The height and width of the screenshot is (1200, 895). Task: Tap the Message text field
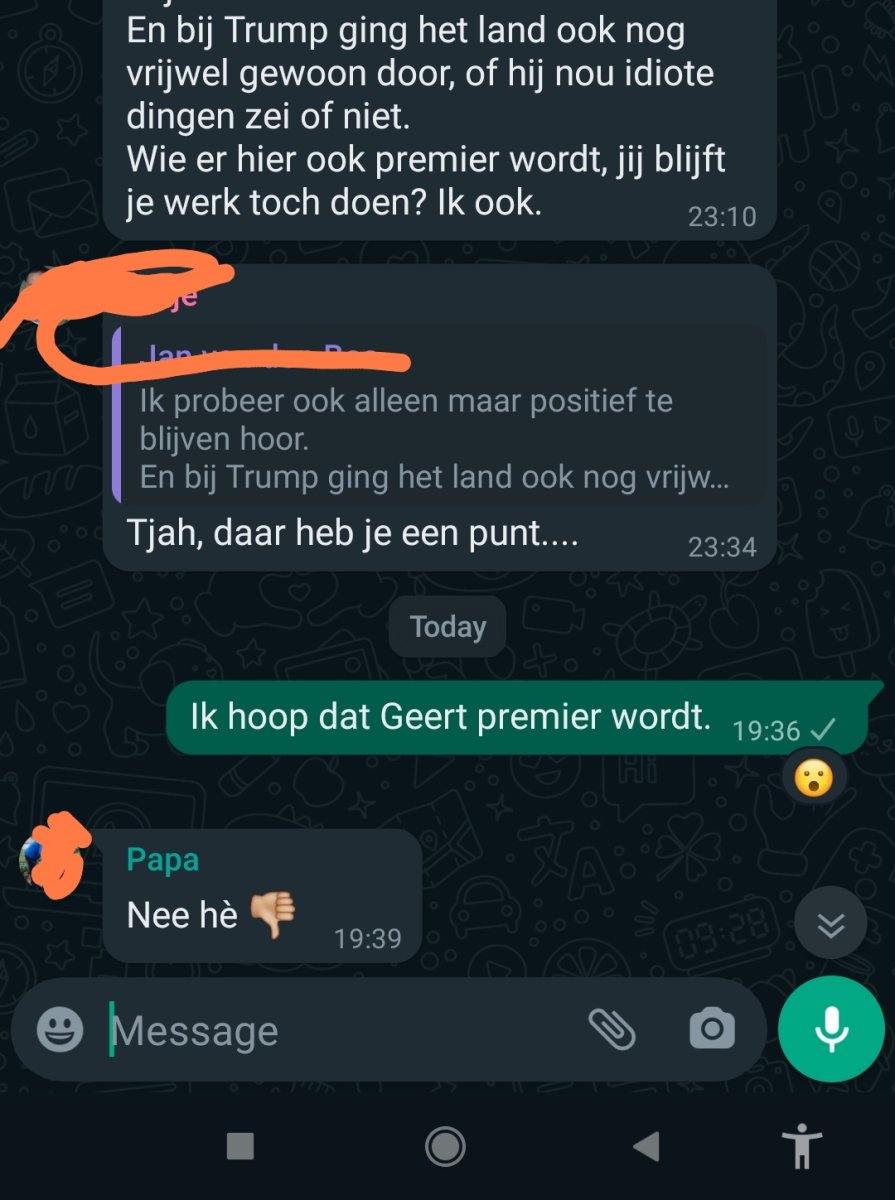point(340,1031)
